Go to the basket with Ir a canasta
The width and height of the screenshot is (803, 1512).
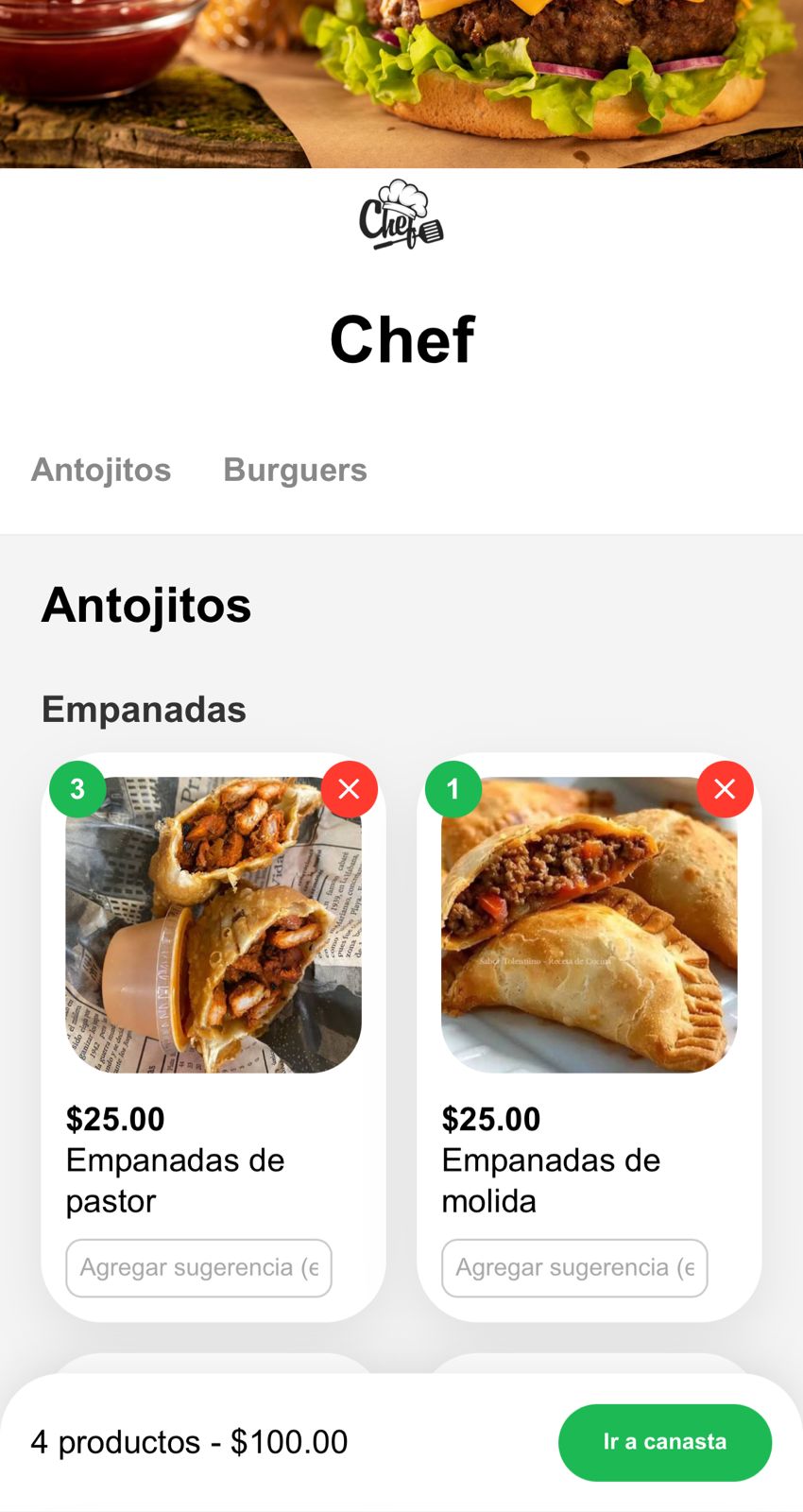pos(665,1442)
